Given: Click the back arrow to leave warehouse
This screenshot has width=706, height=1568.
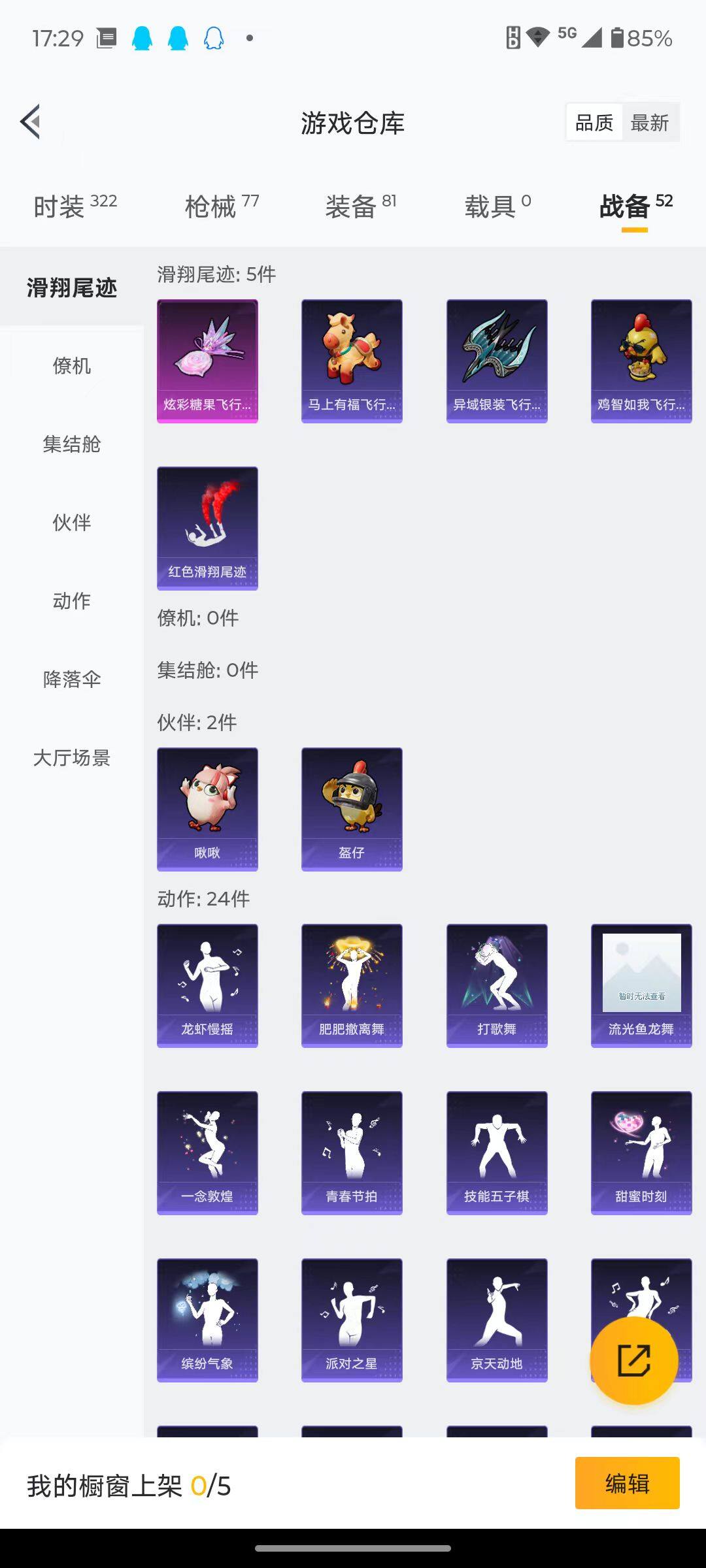Looking at the screenshot, I should [29, 122].
